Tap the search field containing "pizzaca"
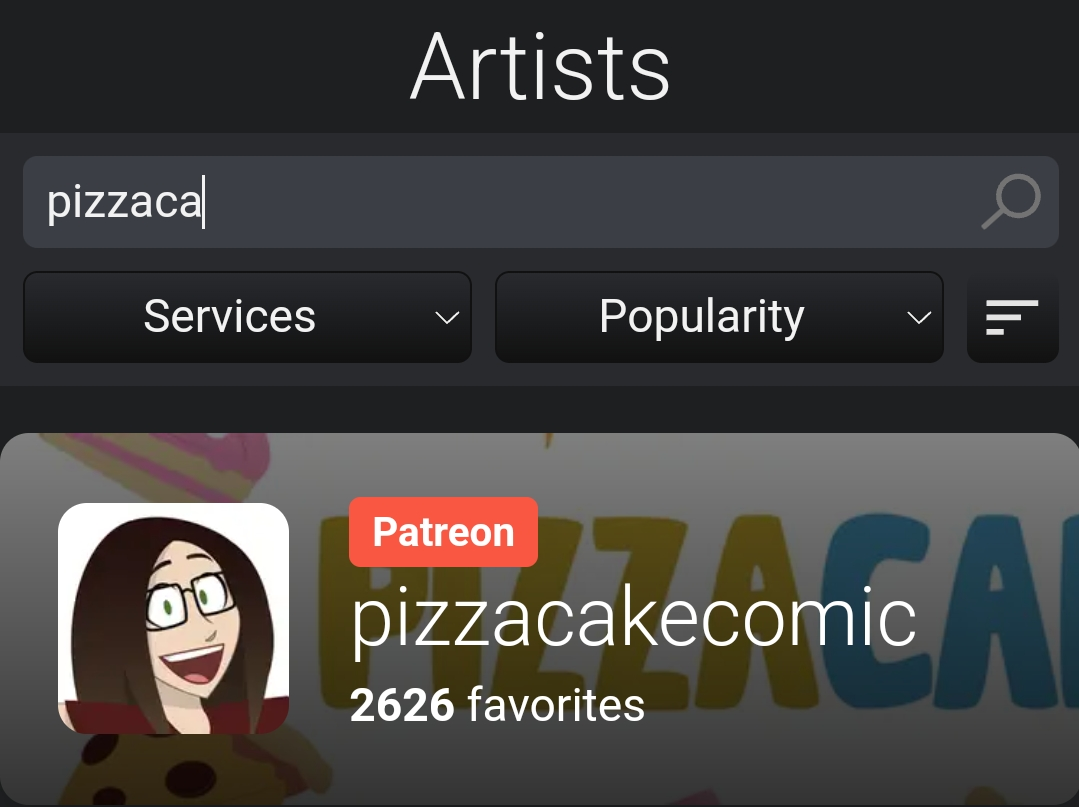This screenshot has height=807, width=1079. tap(500, 202)
